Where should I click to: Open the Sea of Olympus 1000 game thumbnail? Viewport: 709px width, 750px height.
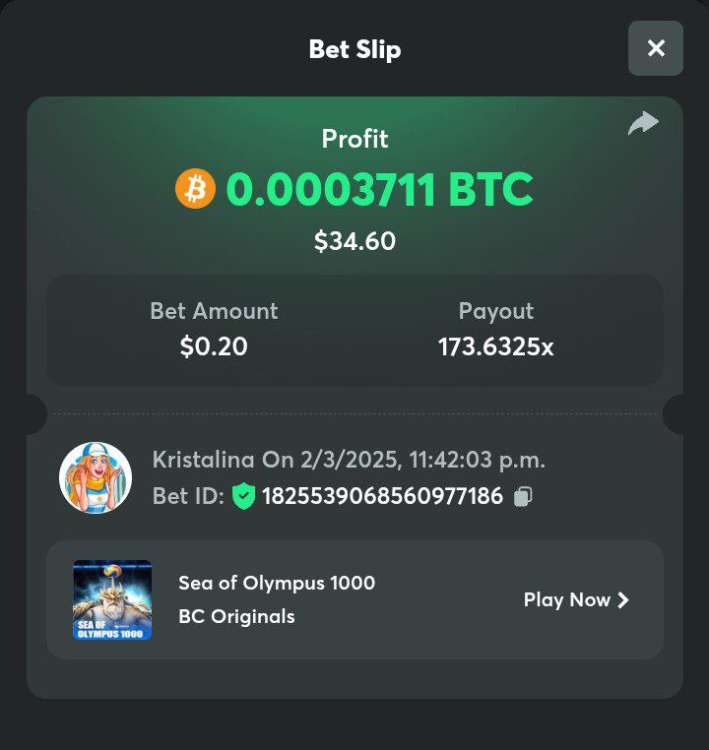pos(112,600)
